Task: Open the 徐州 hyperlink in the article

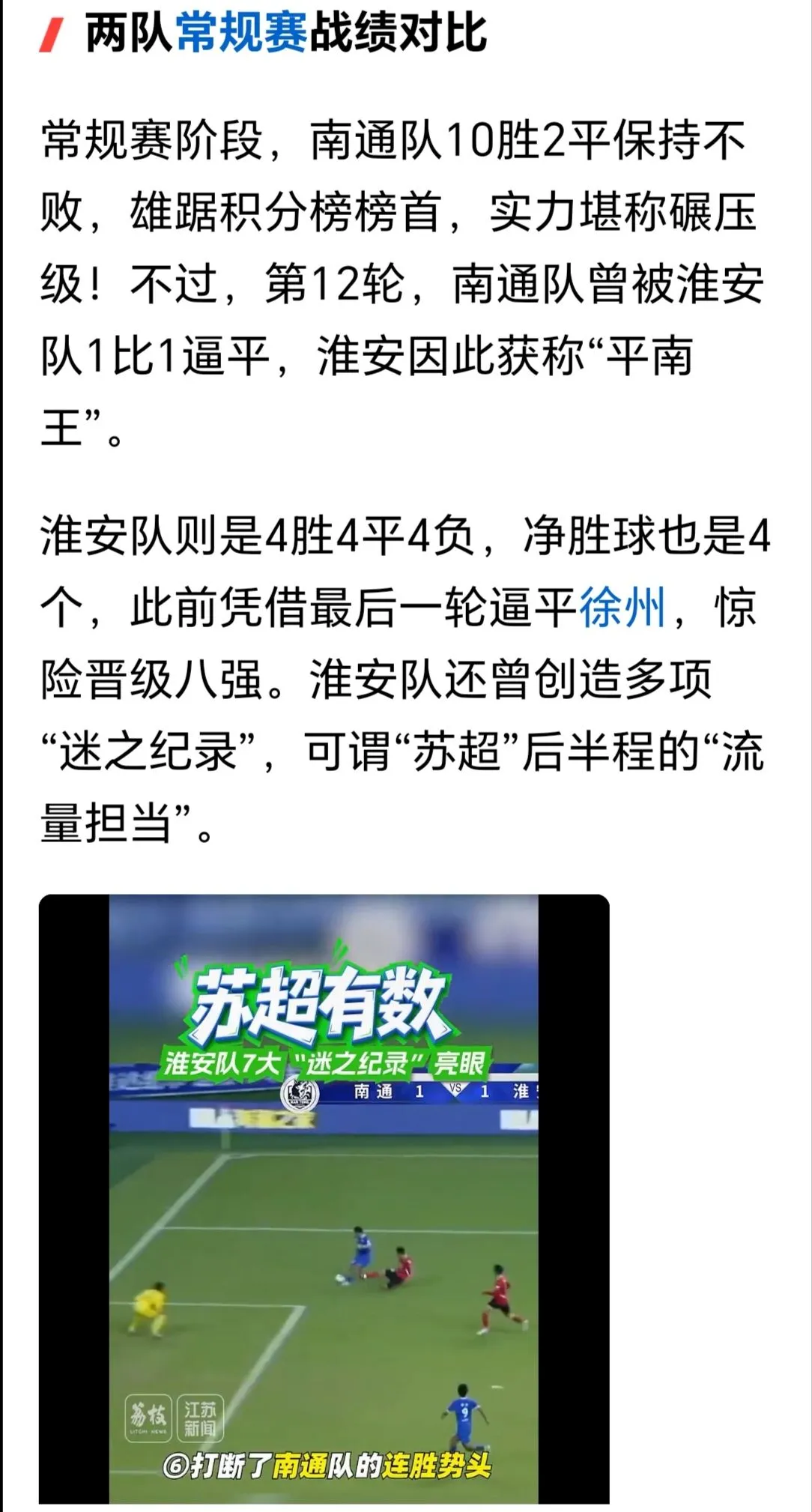Action: (622, 608)
